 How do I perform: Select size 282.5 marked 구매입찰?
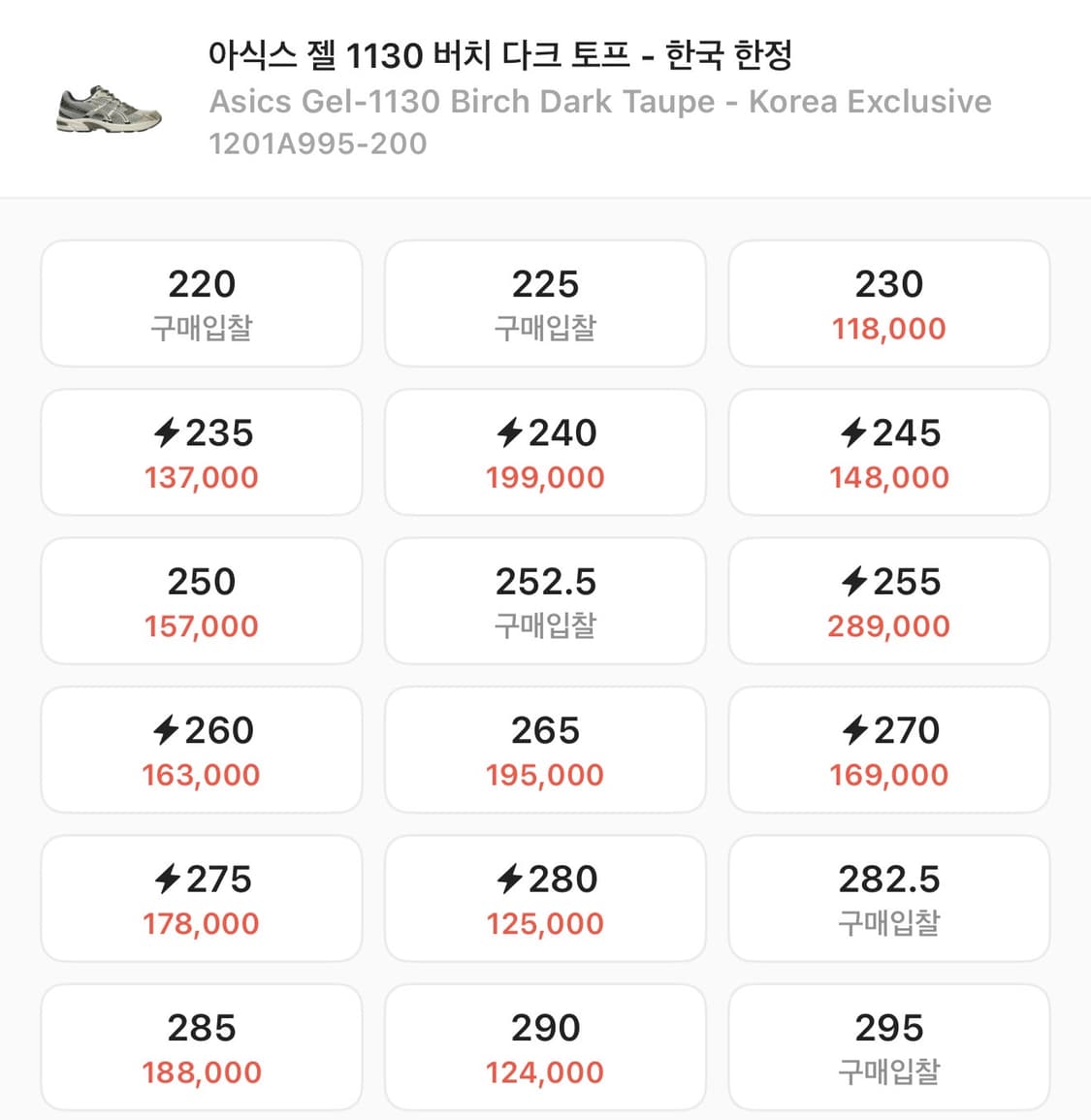[x=888, y=899]
